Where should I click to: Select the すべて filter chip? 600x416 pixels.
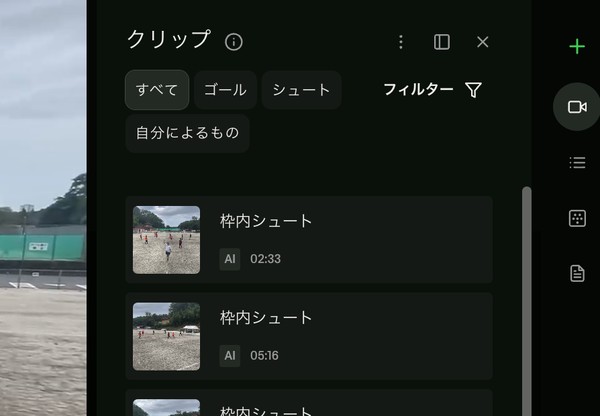click(156, 90)
